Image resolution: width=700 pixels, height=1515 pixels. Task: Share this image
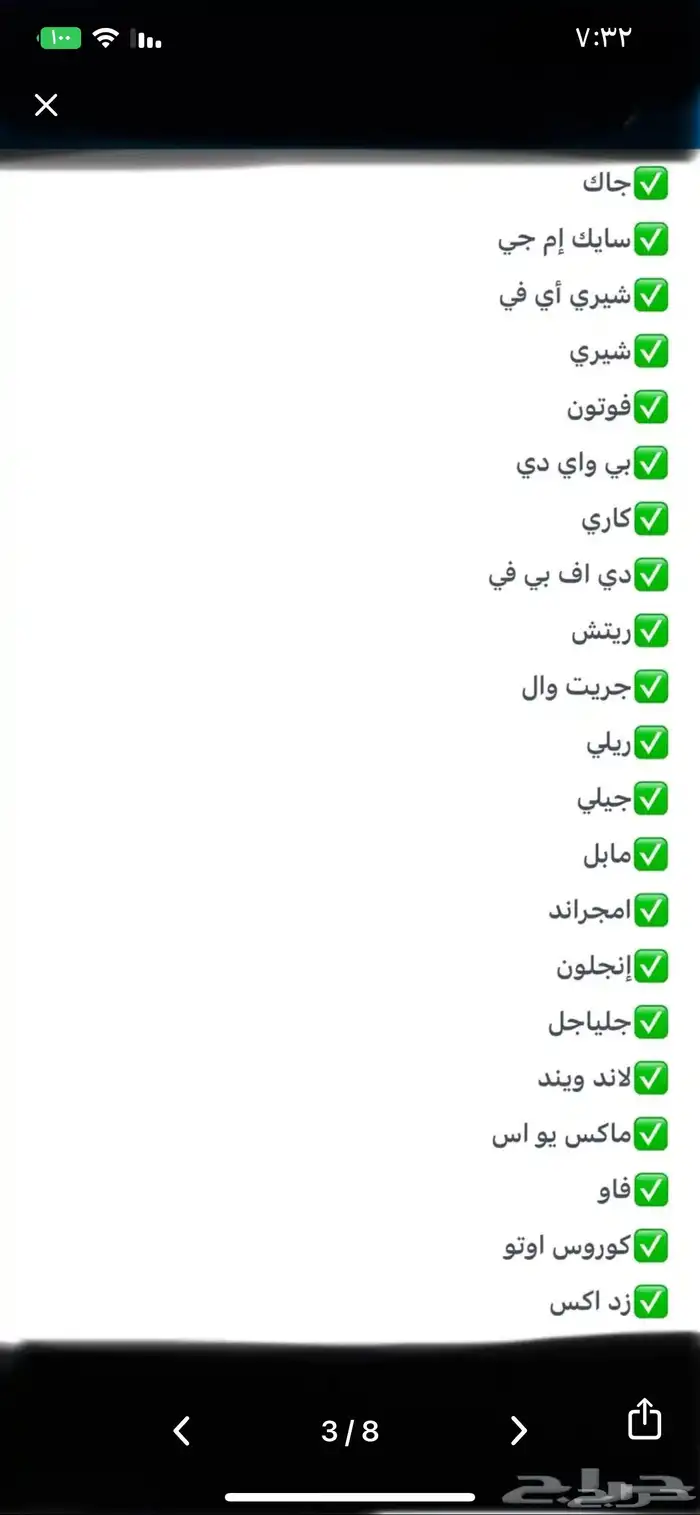click(644, 1419)
